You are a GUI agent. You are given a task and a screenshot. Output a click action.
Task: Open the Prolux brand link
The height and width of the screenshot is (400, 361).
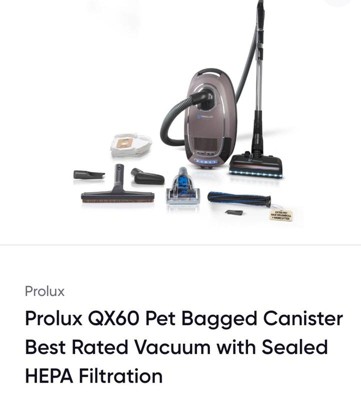coord(45,291)
